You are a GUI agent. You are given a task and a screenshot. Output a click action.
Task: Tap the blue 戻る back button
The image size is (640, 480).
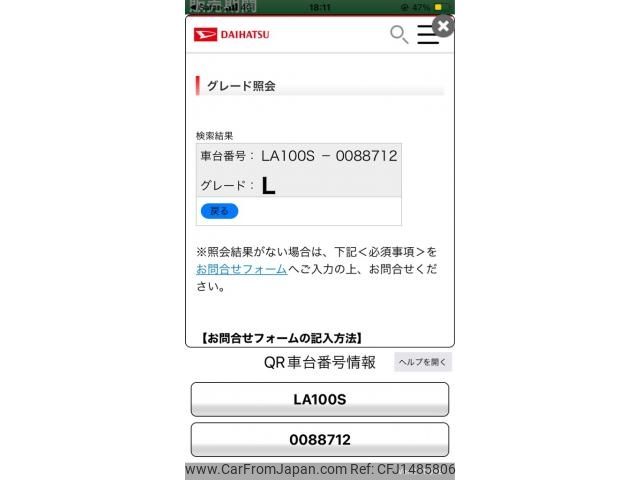click(x=219, y=211)
